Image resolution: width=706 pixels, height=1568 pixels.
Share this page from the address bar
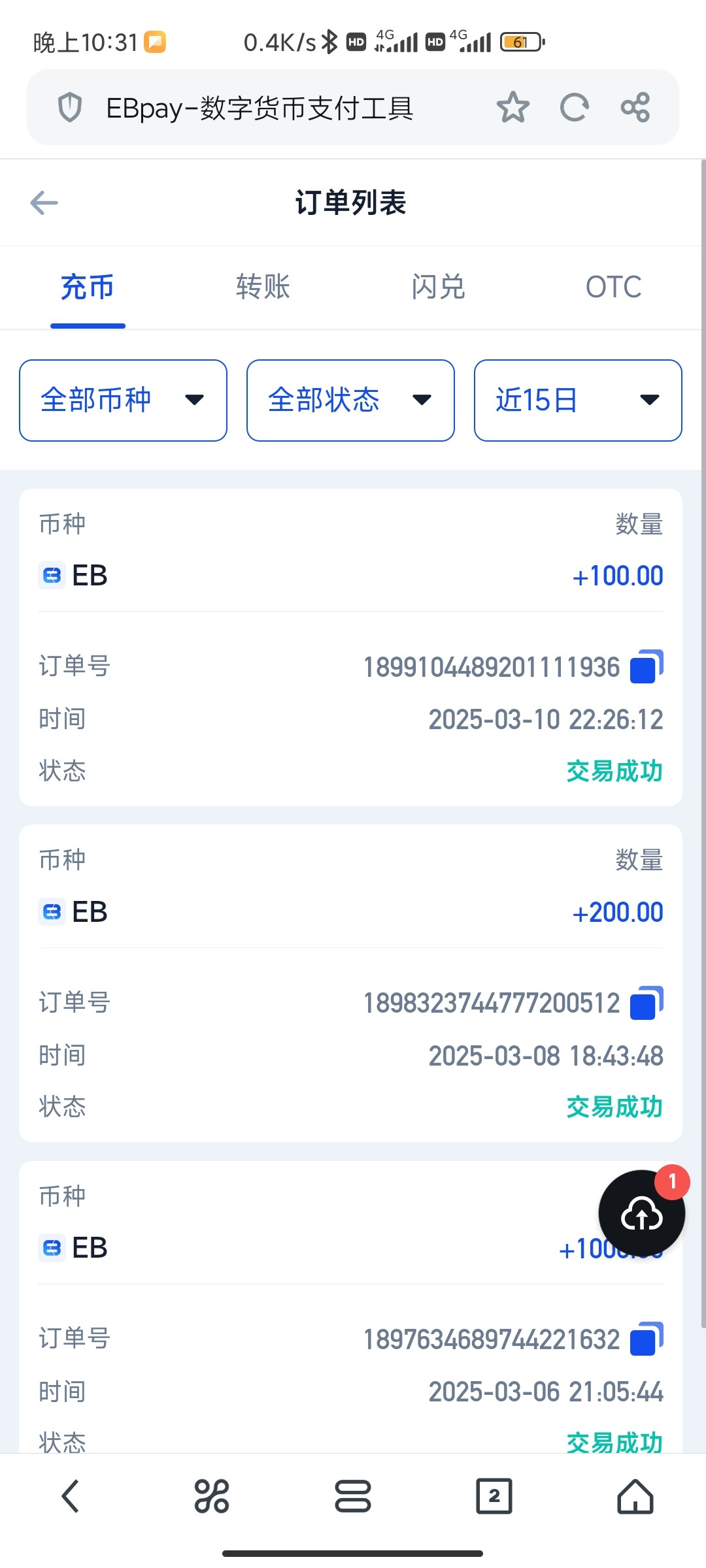(x=635, y=108)
